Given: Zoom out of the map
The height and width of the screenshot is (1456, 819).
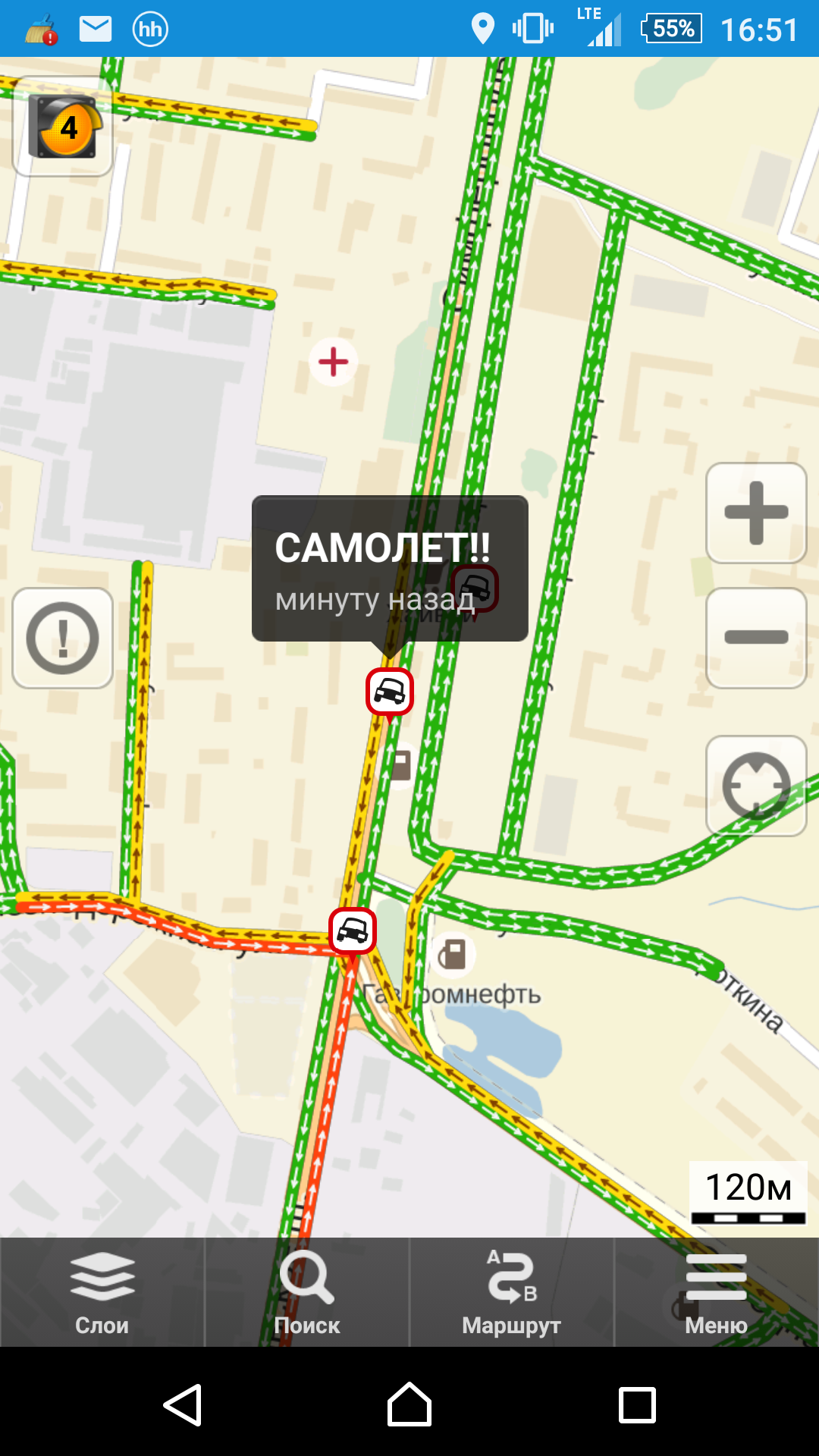Looking at the screenshot, I should tap(756, 638).
